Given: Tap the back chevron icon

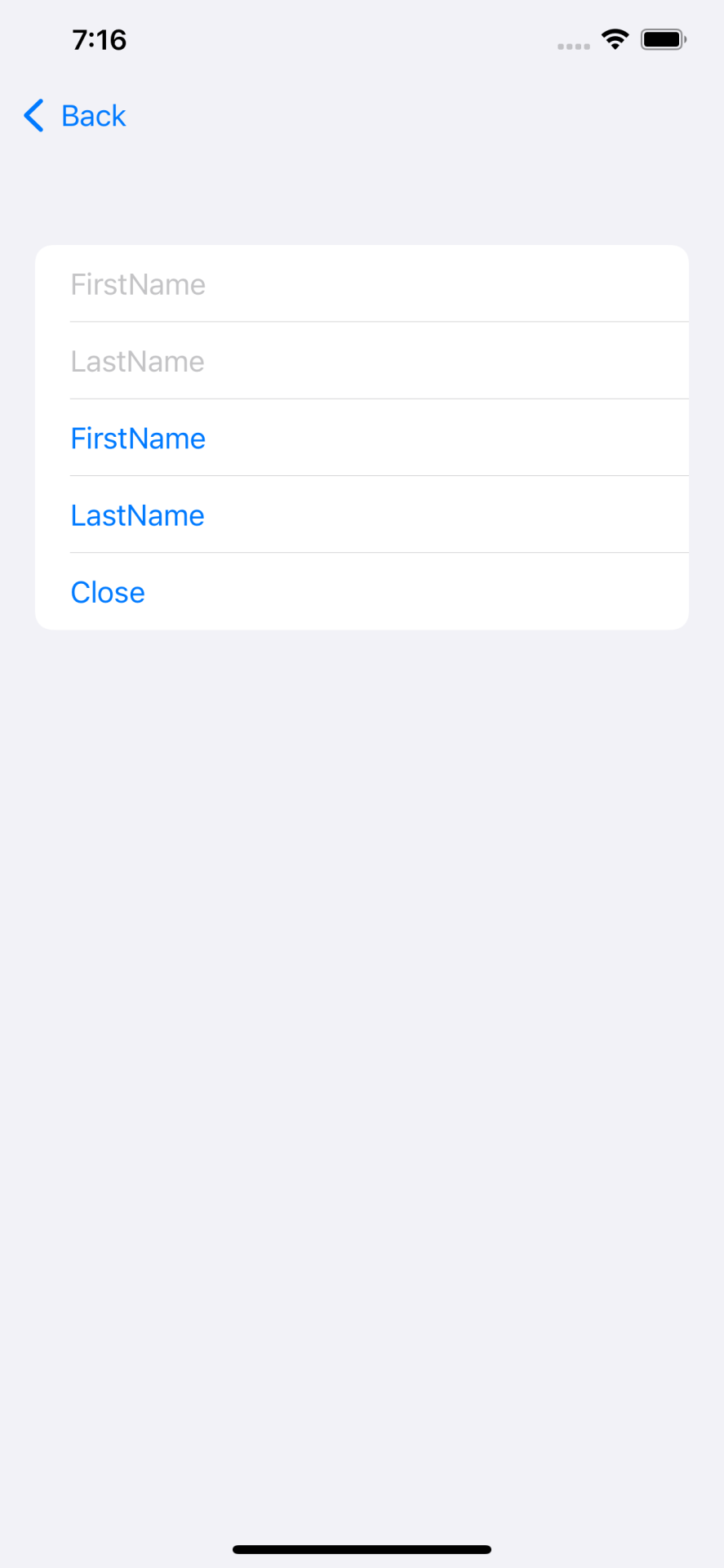Looking at the screenshot, I should click(33, 116).
